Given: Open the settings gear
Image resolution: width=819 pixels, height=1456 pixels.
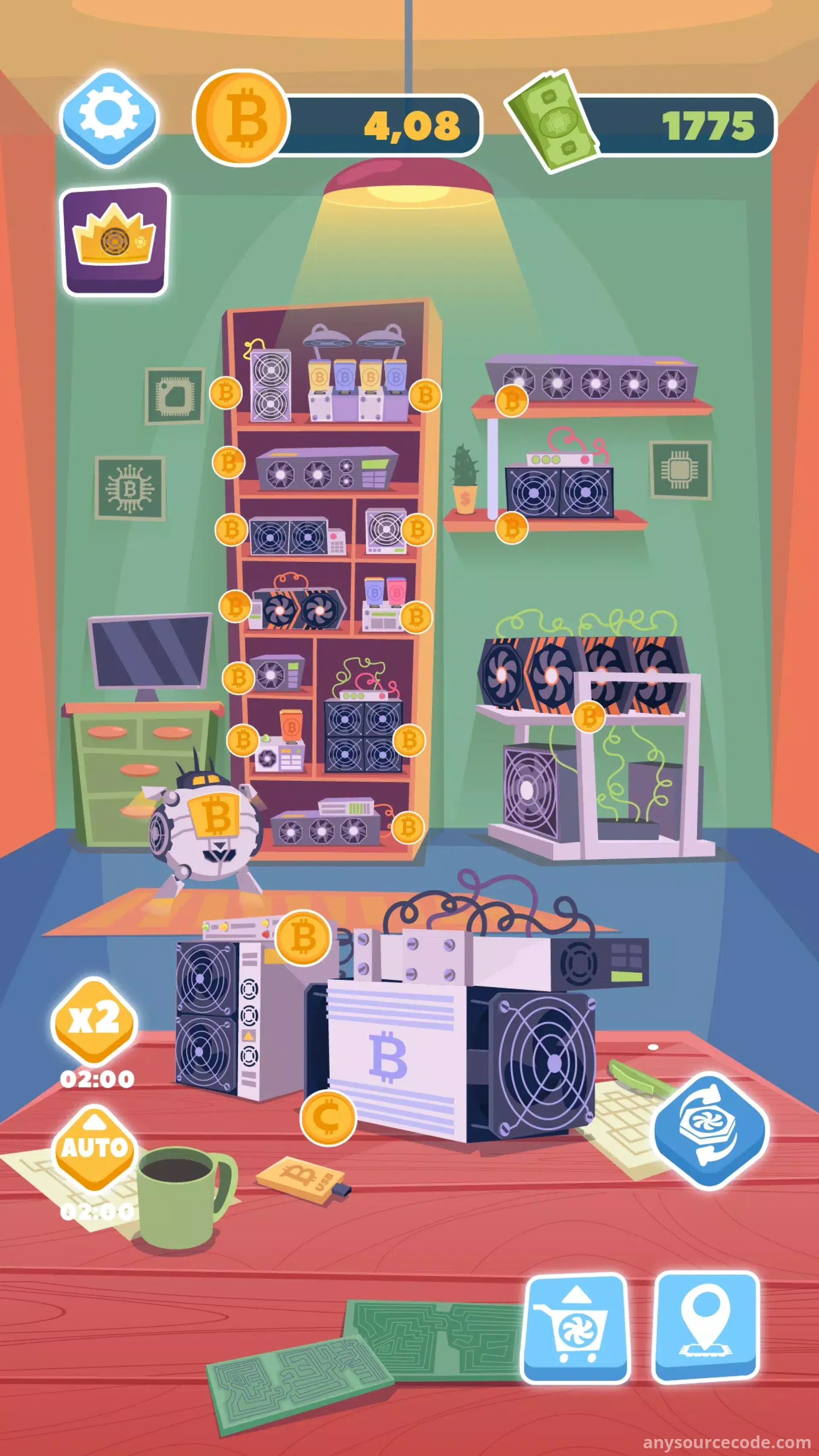Looking at the screenshot, I should [109, 118].
